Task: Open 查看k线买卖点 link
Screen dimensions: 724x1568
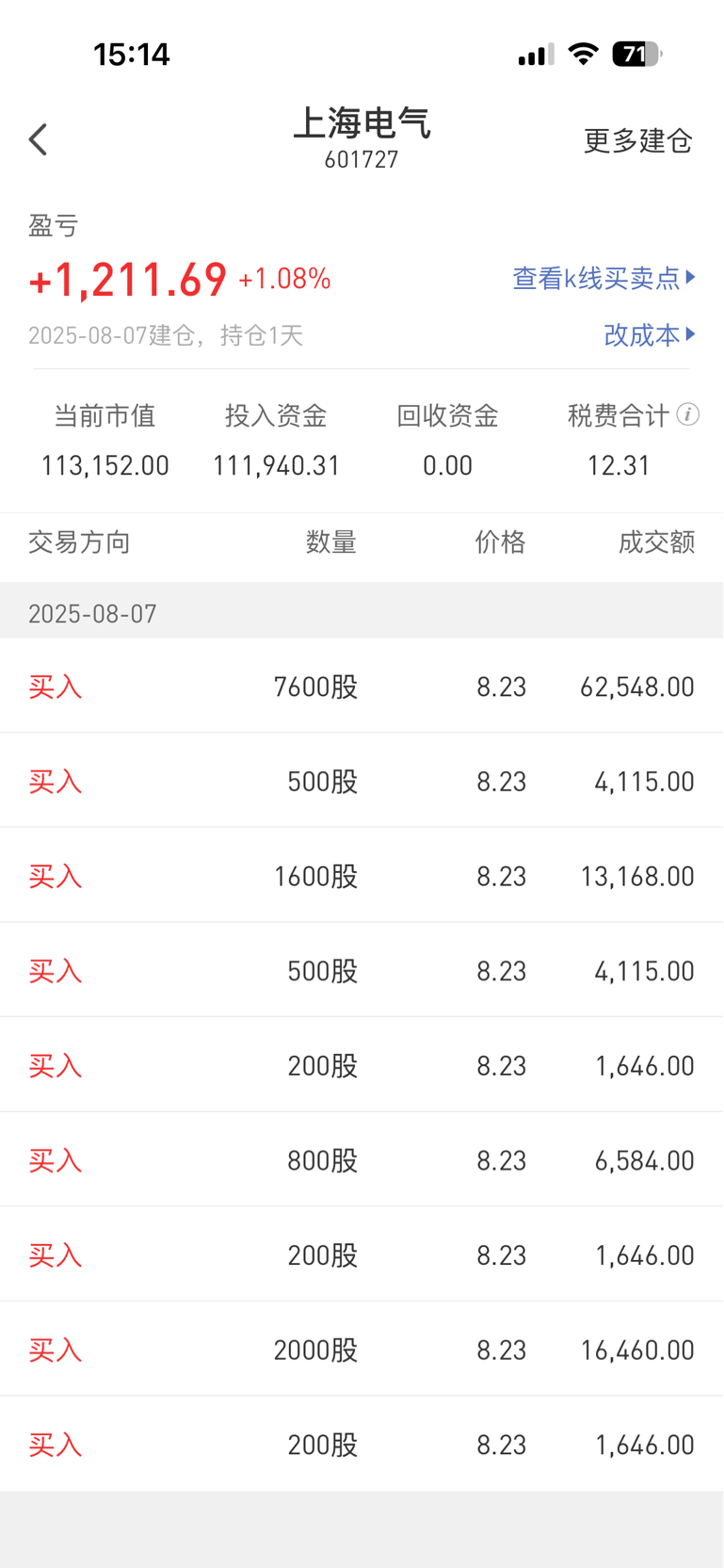Action: click(x=603, y=278)
